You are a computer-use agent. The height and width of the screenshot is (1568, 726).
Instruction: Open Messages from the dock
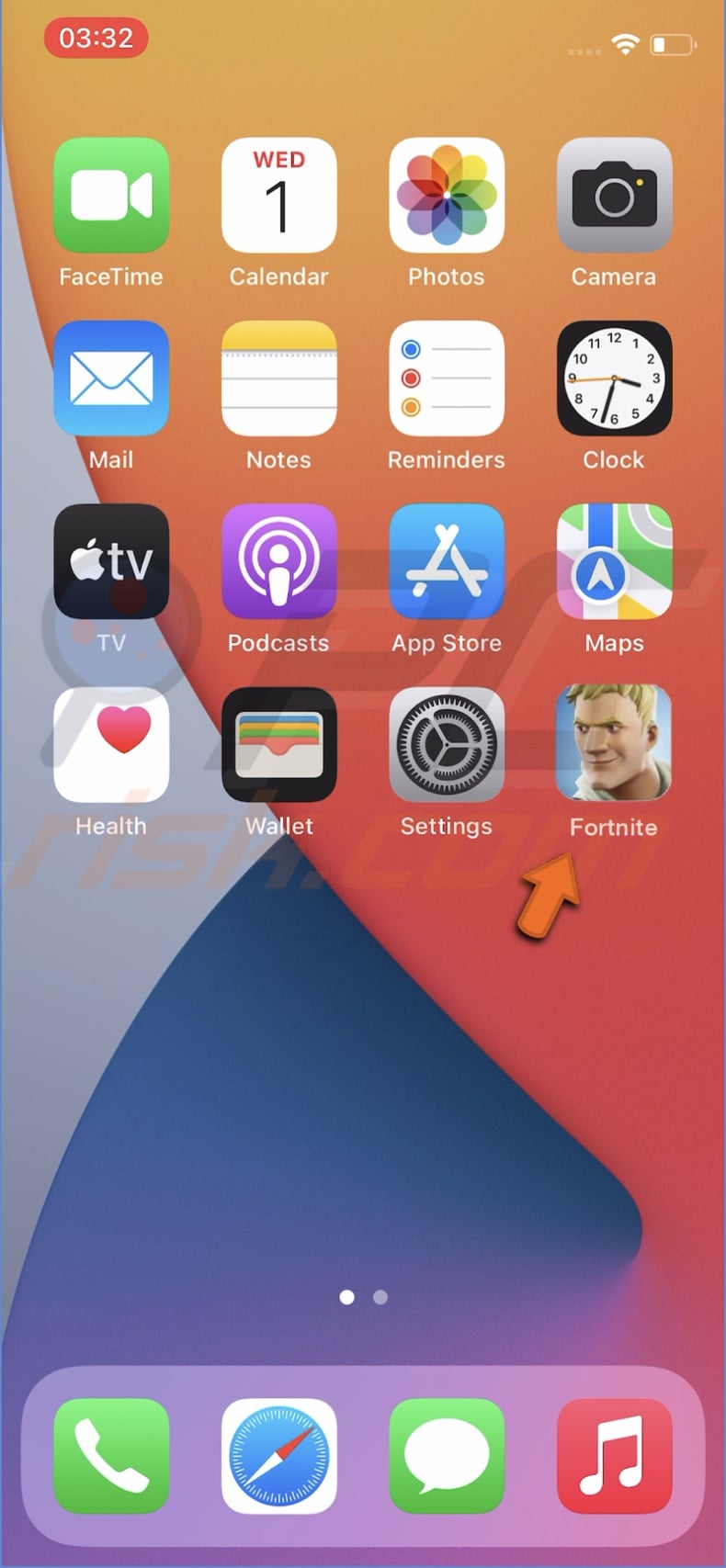[447, 1457]
